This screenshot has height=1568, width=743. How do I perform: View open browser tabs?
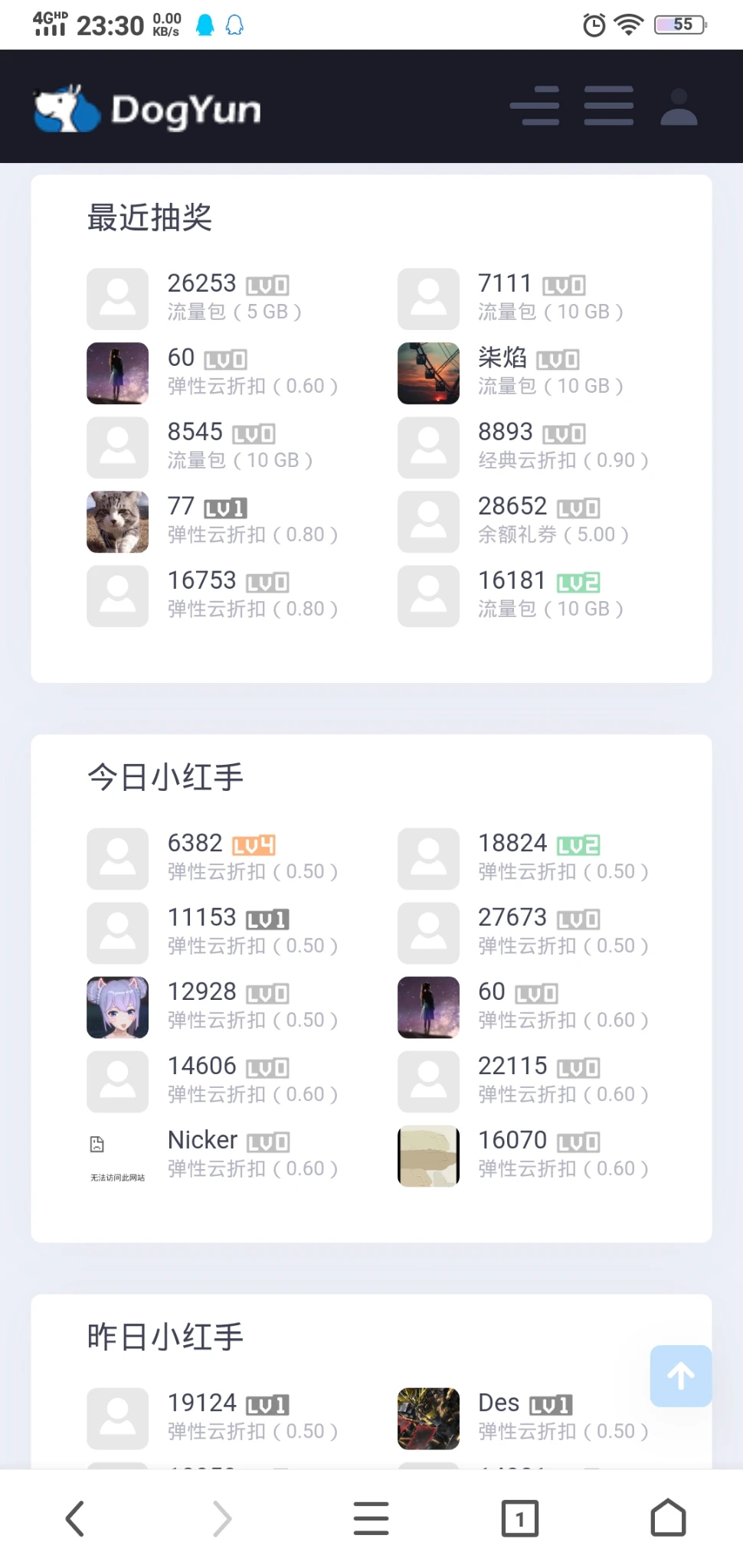coord(519,1518)
